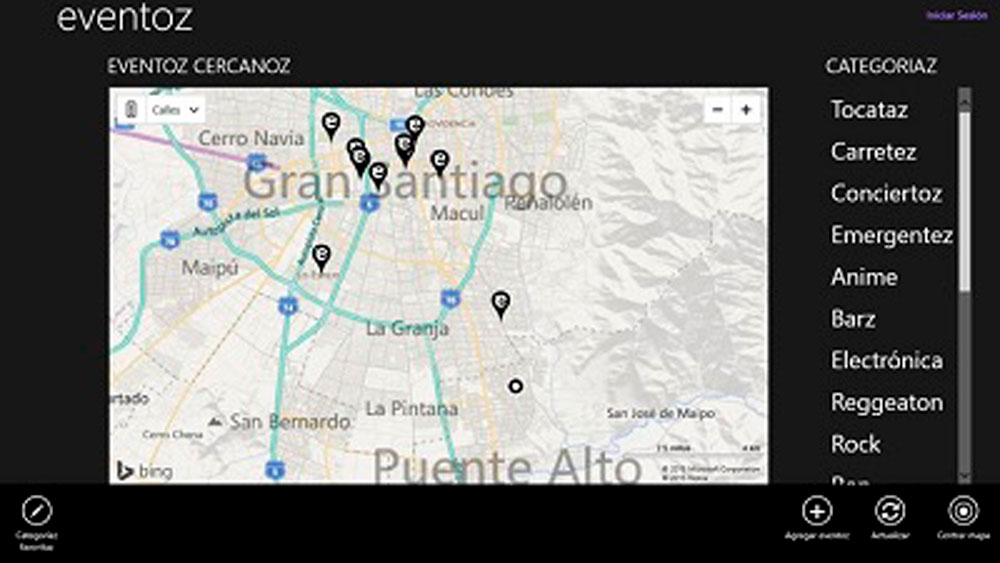The image size is (1000, 563).
Task: Tap Centrar mapa to recenter
Action: point(962,511)
